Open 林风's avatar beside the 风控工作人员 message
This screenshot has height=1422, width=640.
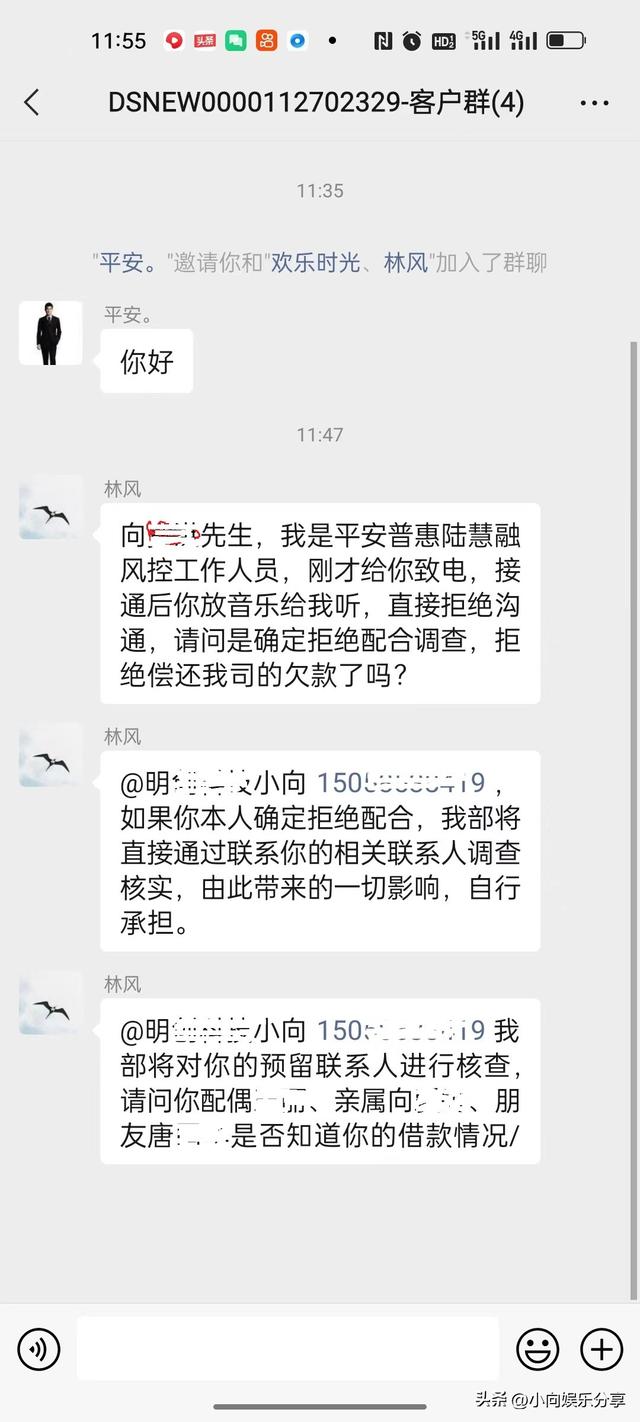pos(51,507)
